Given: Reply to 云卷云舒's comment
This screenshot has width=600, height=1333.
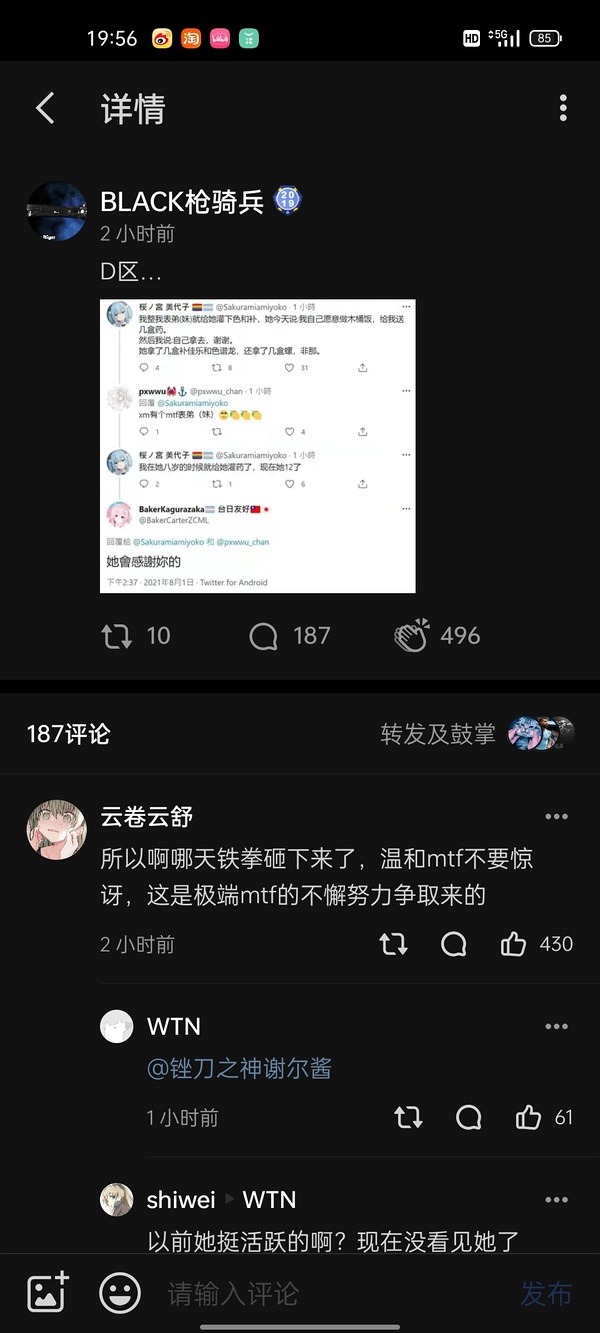Looking at the screenshot, I should point(453,944).
